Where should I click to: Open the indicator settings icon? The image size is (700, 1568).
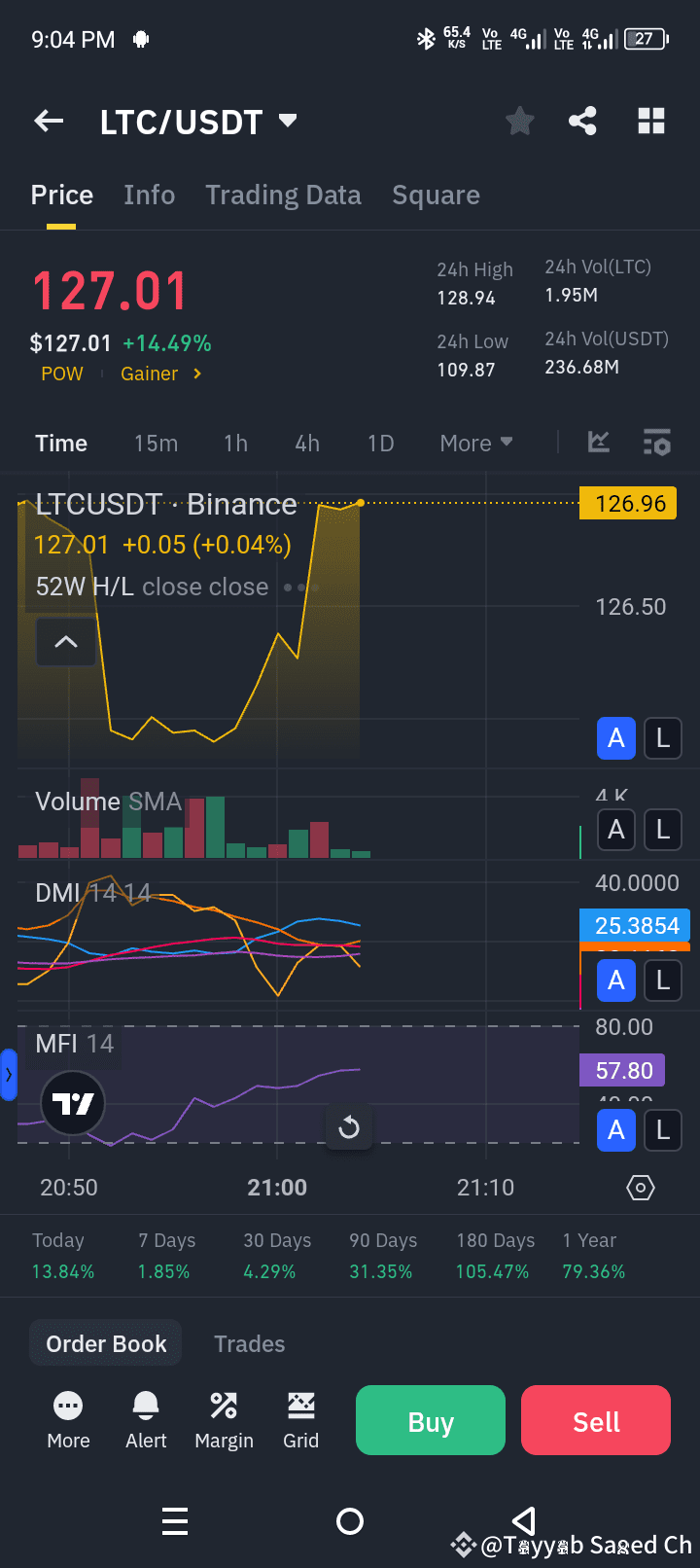pos(657,443)
